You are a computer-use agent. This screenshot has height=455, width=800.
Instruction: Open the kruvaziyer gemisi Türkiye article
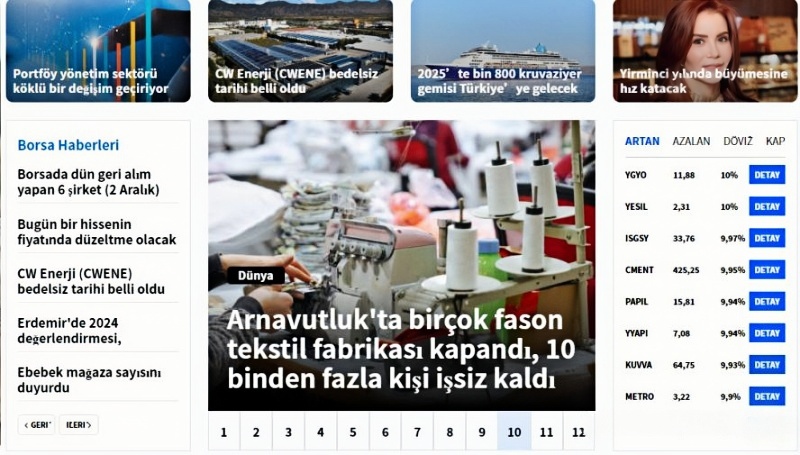point(502,50)
